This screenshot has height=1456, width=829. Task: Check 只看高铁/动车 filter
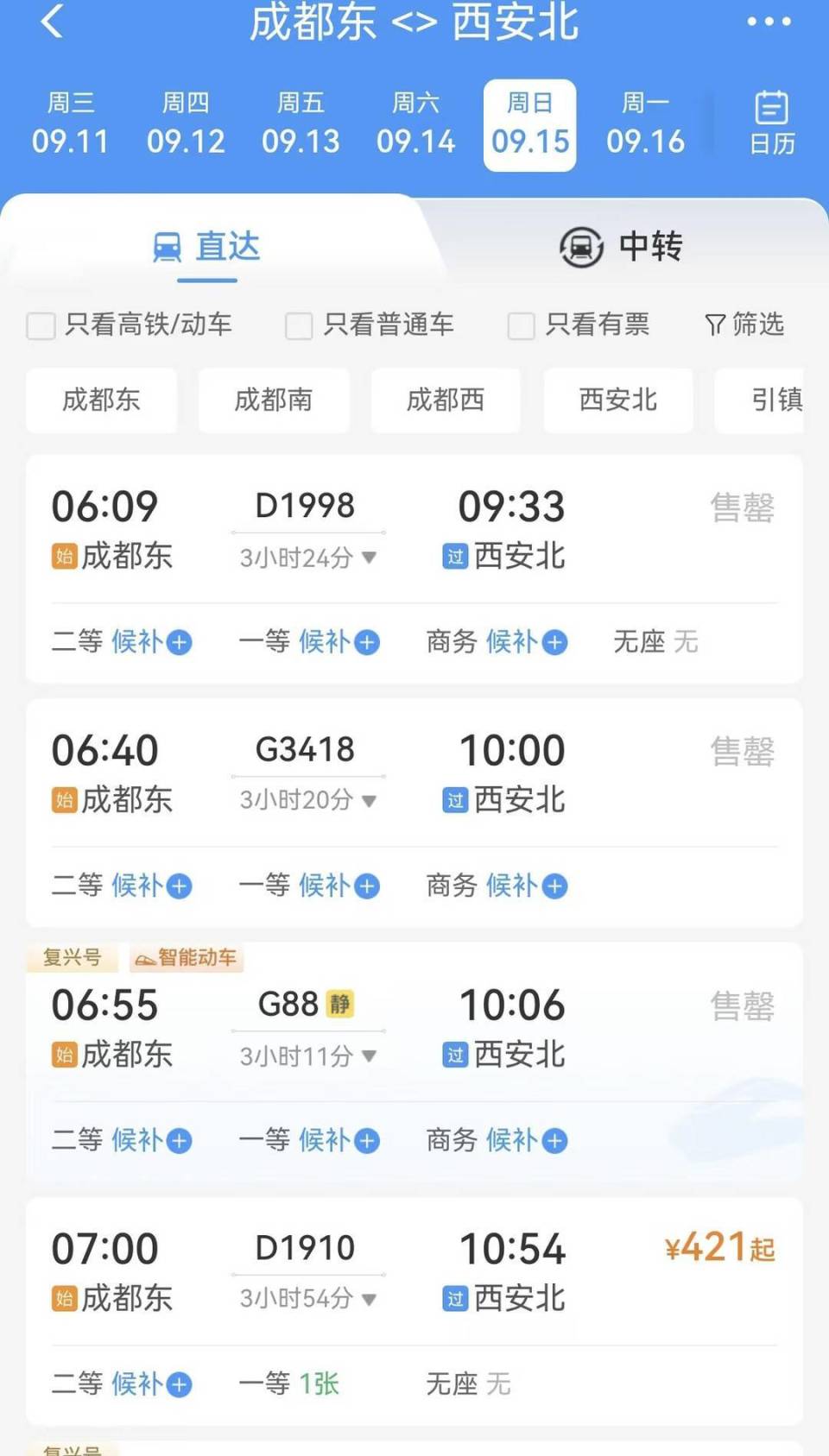pos(130,325)
